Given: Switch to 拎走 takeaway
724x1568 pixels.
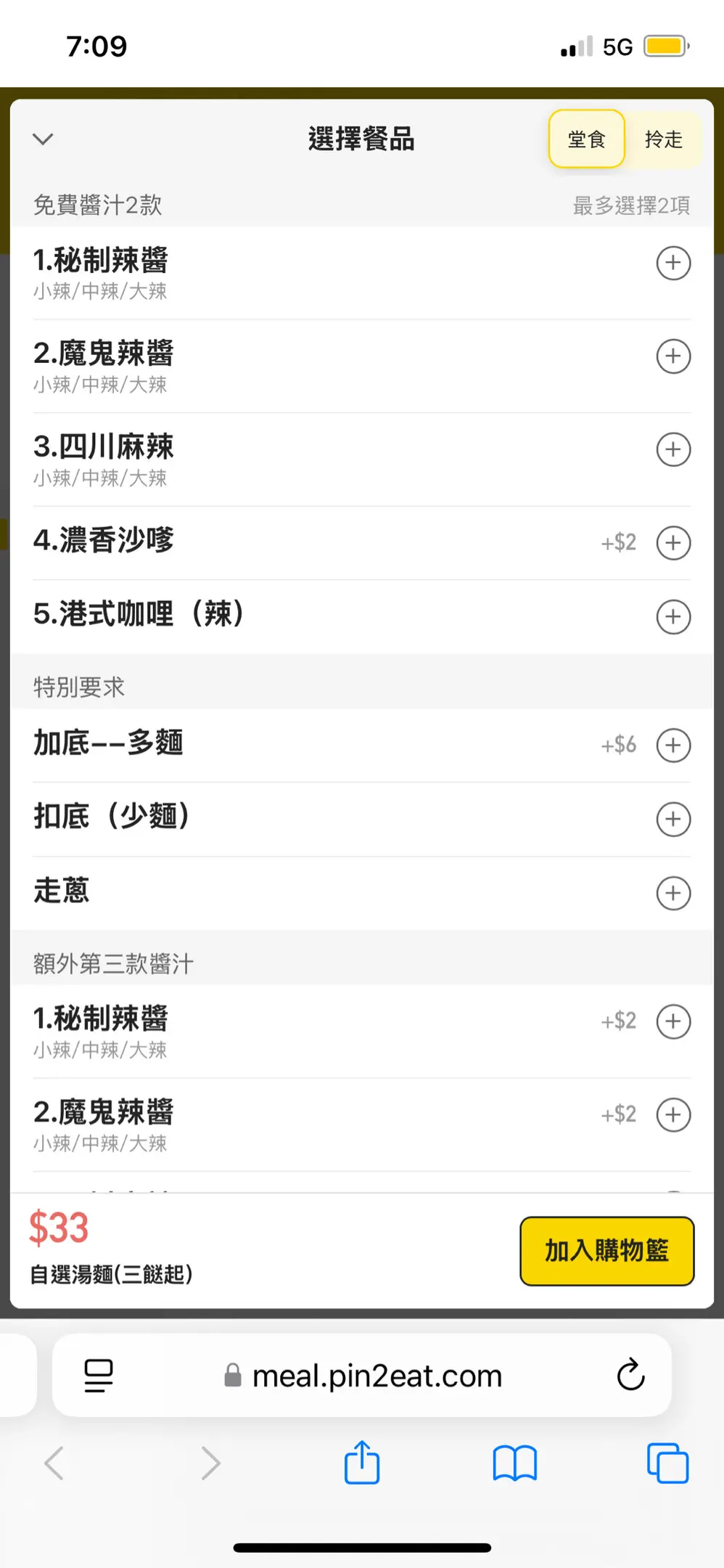Looking at the screenshot, I should [x=664, y=139].
